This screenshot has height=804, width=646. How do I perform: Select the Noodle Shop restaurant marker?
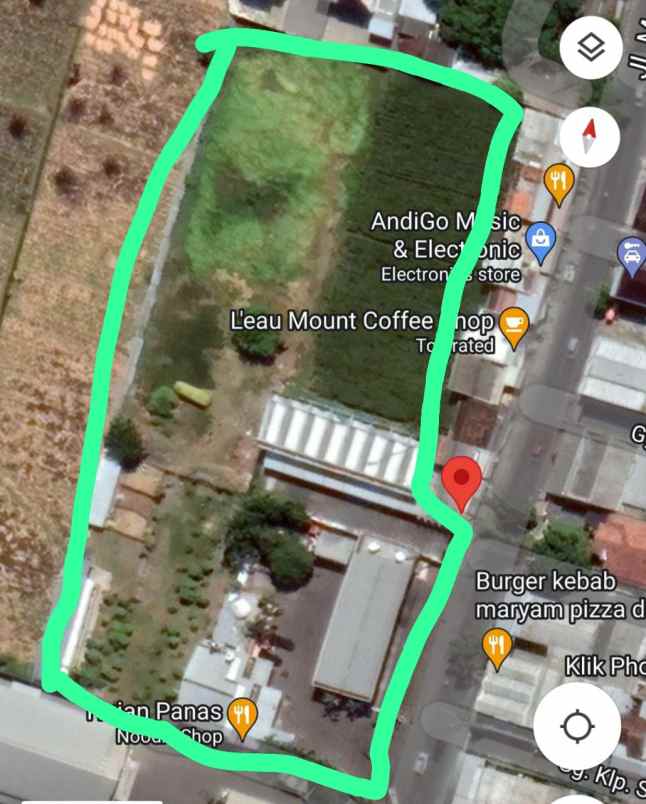click(242, 715)
